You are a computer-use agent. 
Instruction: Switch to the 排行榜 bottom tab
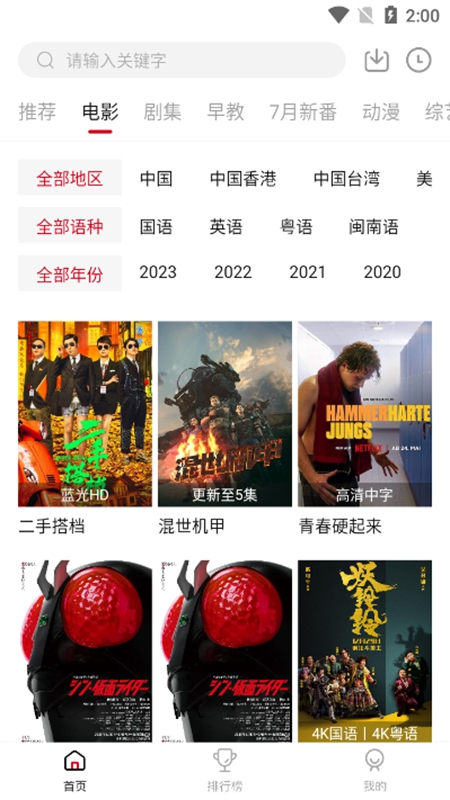[x=225, y=770]
